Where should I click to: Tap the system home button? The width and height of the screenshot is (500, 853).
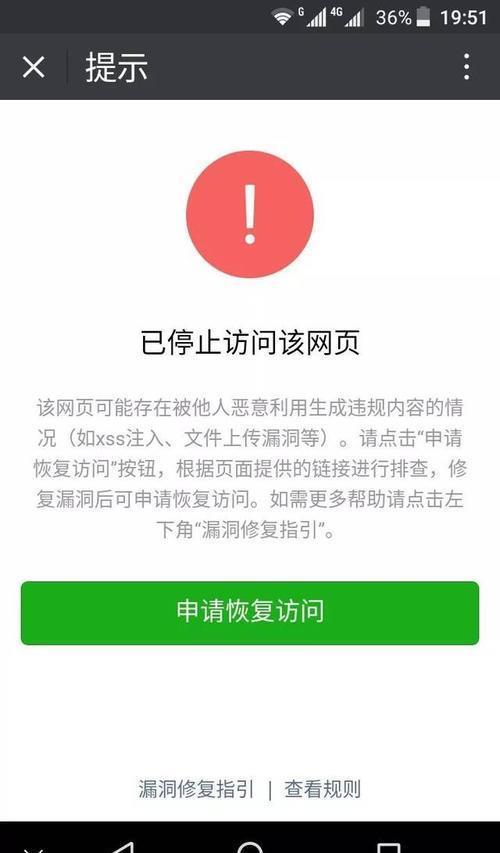tap(250, 848)
